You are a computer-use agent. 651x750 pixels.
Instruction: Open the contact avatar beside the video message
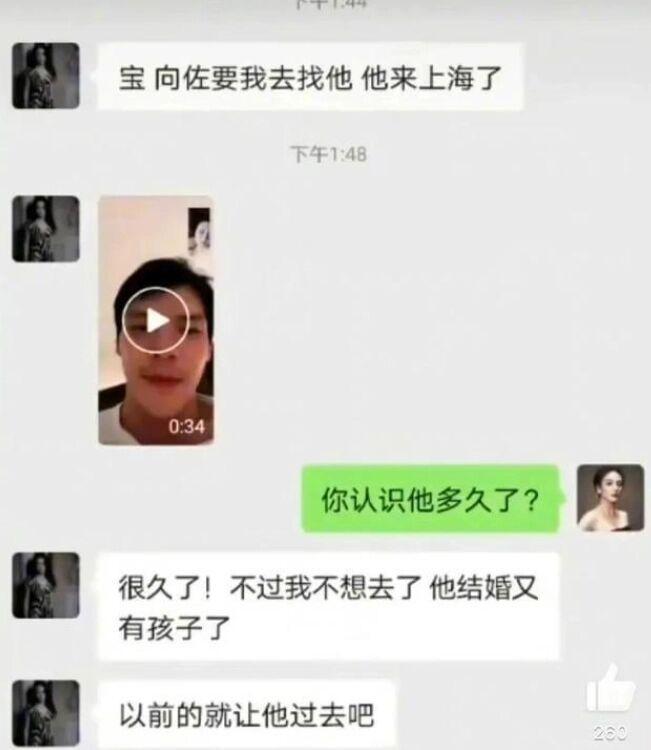[46, 229]
